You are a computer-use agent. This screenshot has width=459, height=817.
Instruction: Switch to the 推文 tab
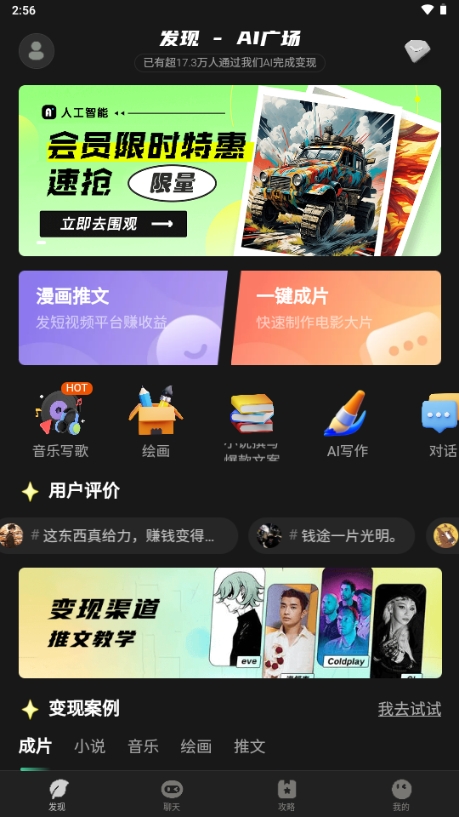250,746
